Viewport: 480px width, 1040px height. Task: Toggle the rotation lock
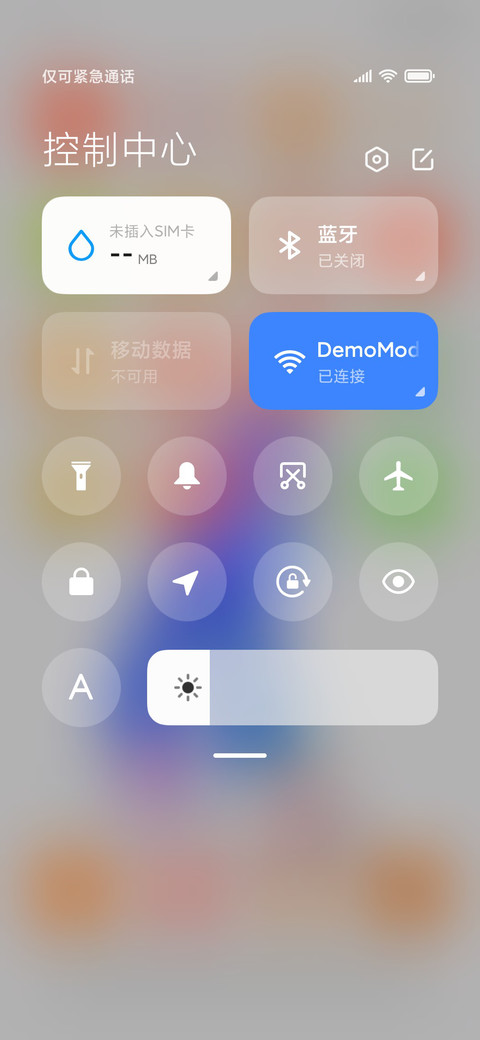click(x=292, y=582)
